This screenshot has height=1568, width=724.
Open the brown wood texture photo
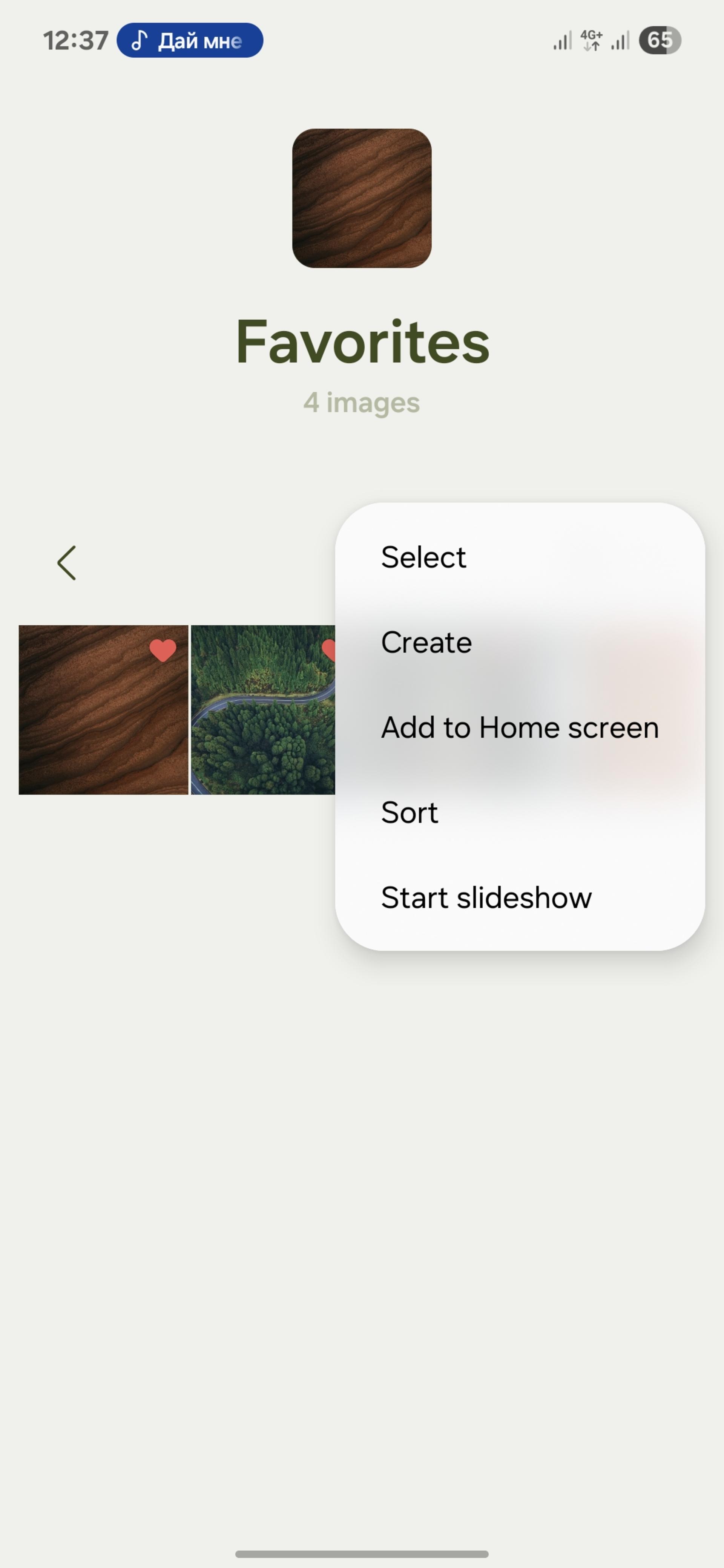[104, 710]
